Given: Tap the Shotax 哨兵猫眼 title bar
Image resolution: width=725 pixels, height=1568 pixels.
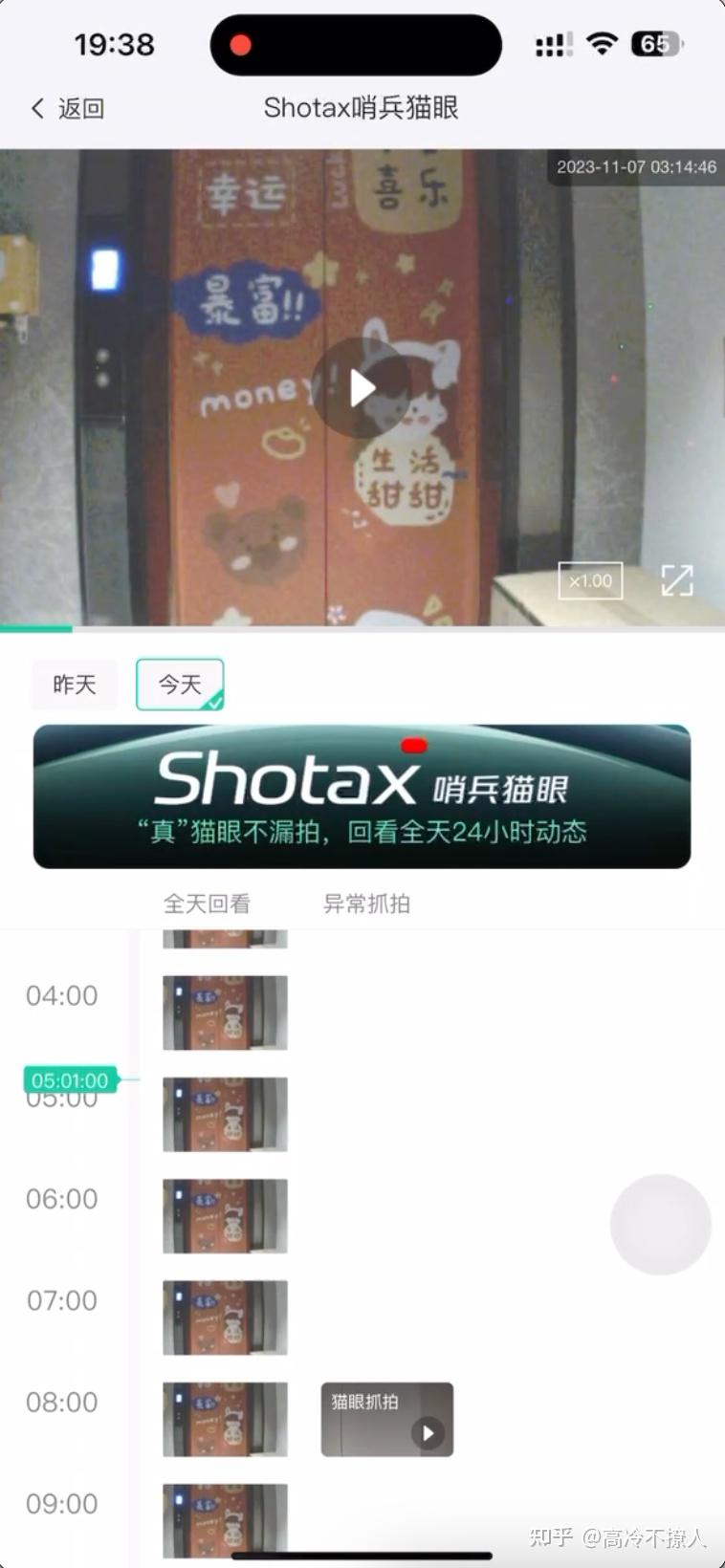Looking at the screenshot, I should (x=362, y=108).
